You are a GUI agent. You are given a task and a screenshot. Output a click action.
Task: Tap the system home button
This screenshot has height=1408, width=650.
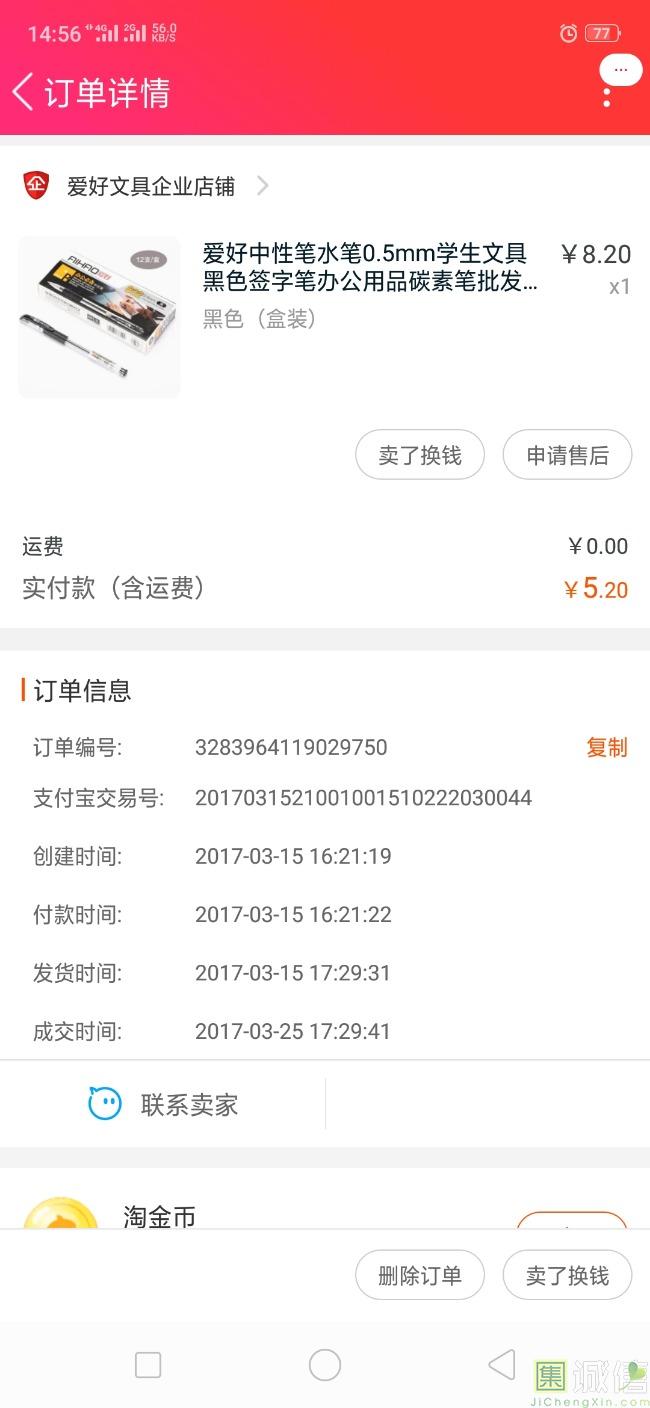pyautogui.click(x=325, y=1365)
